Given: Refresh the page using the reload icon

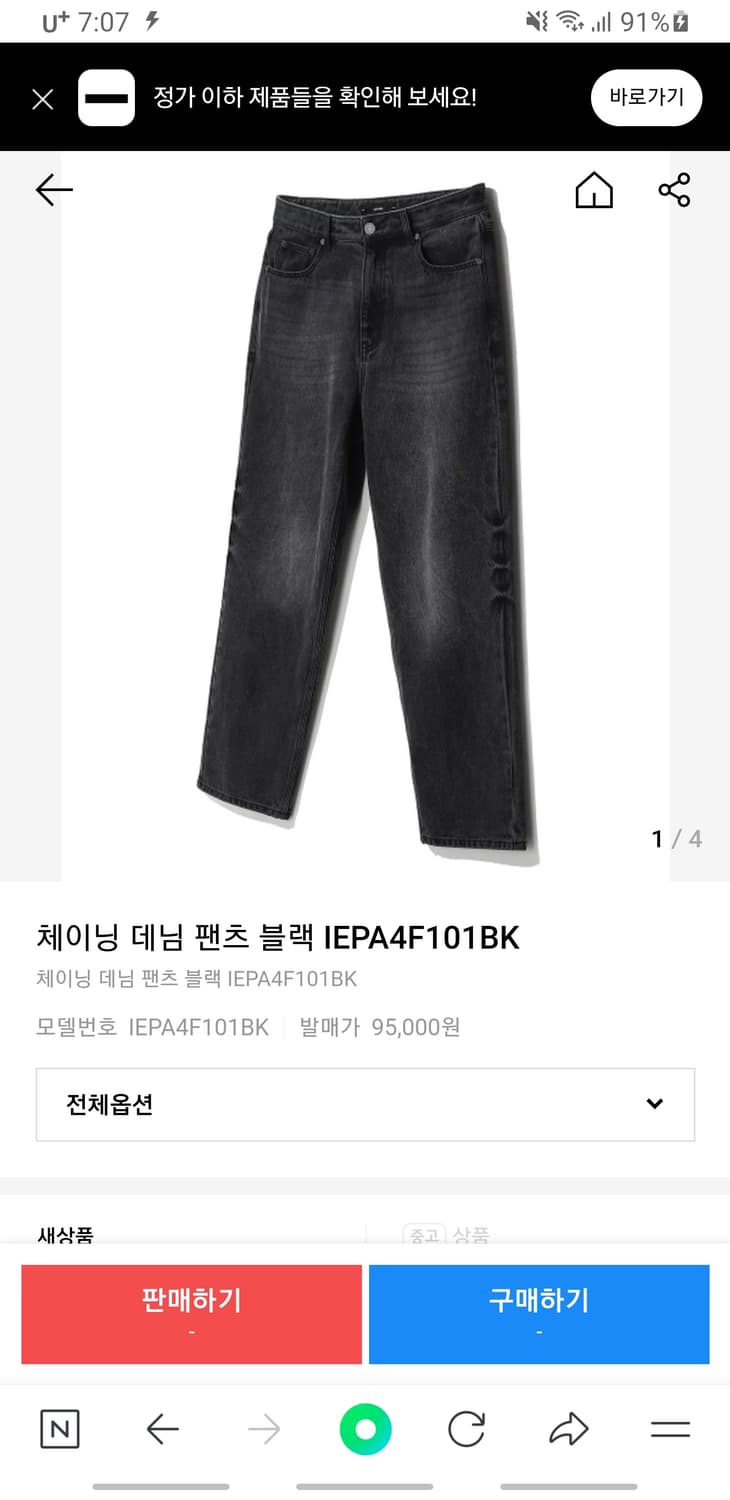Looking at the screenshot, I should click(x=467, y=1429).
